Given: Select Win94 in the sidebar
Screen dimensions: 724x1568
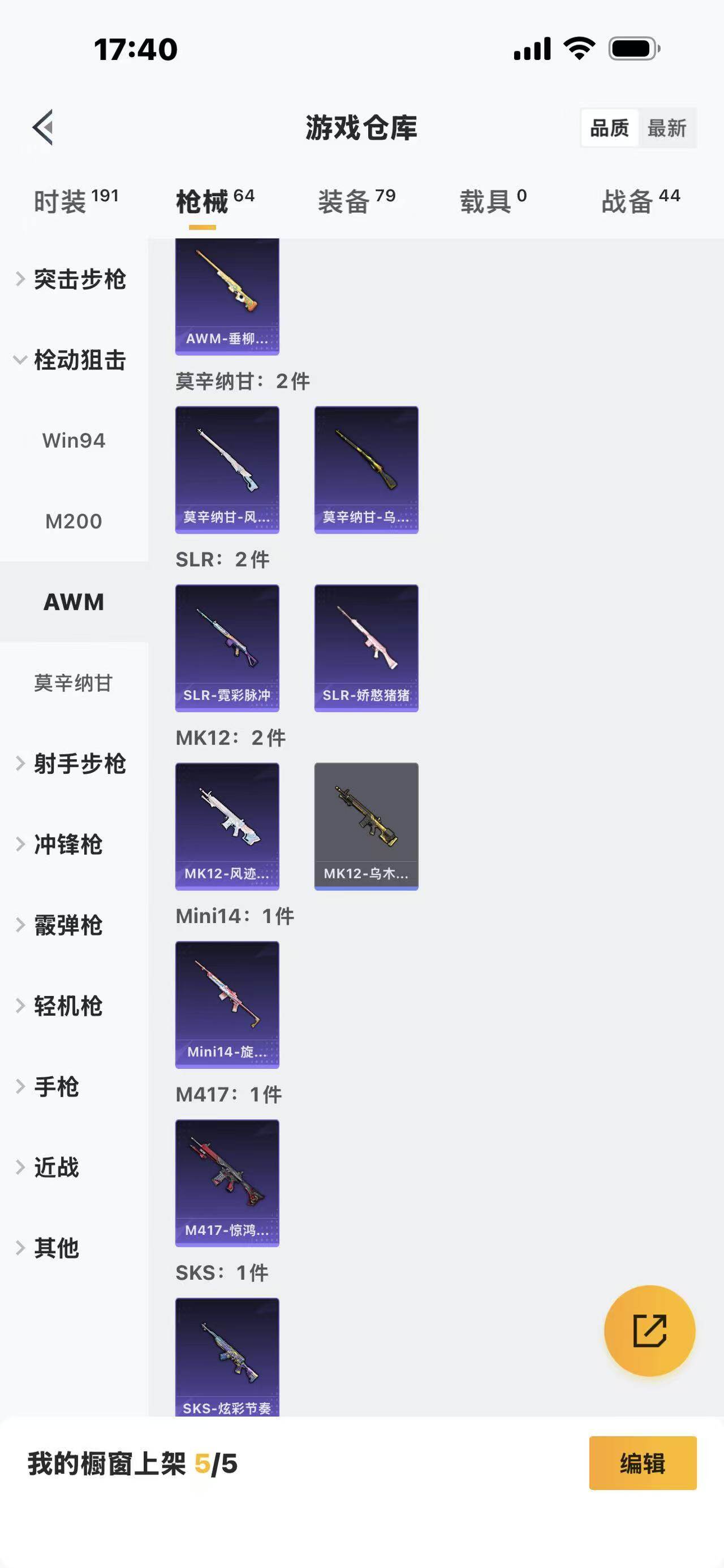Looking at the screenshot, I should click(x=74, y=440).
